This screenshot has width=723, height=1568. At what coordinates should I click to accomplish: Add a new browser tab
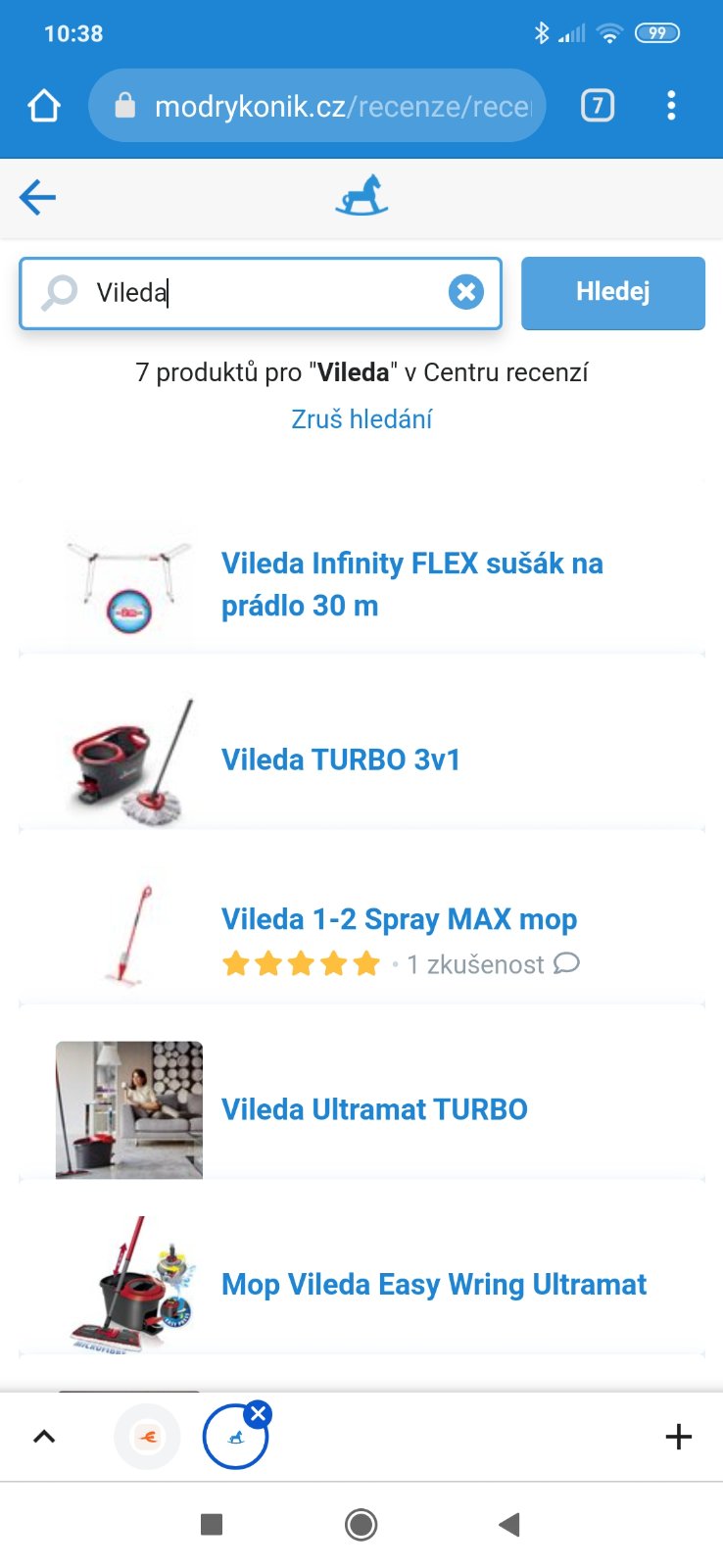(x=678, y=1437)
